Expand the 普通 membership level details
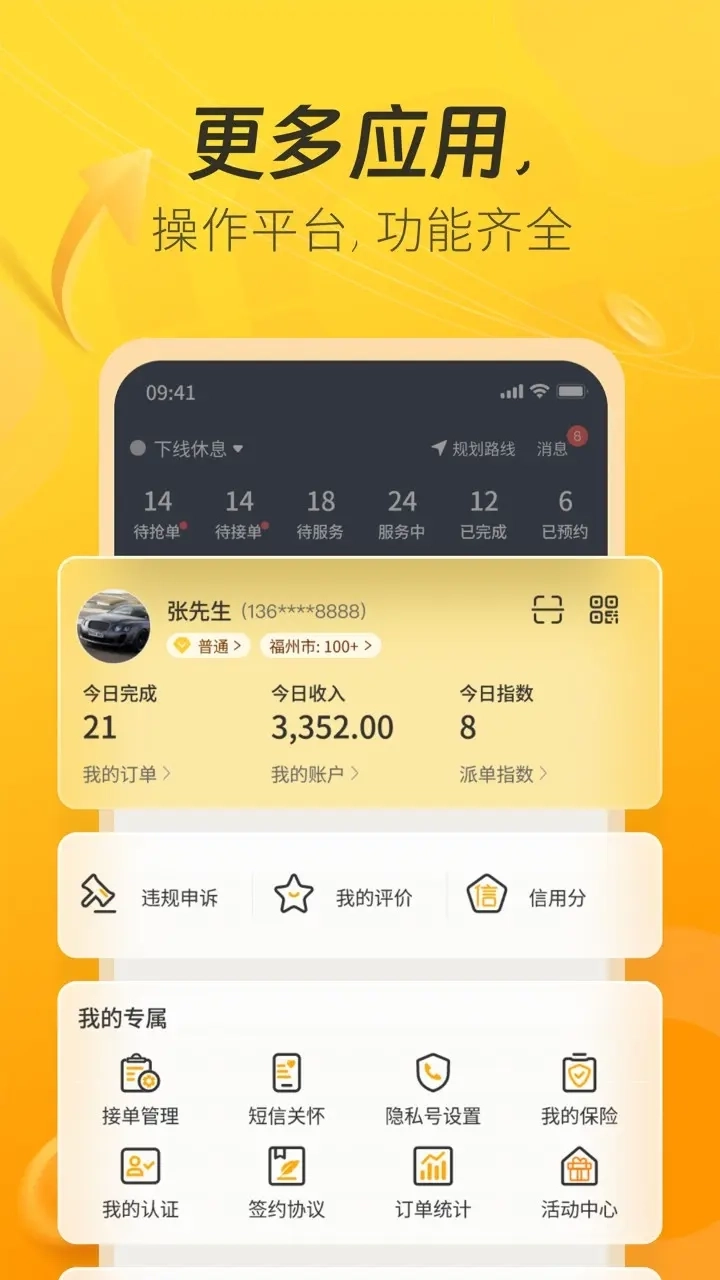This screenshot has width=720, height=1280. 206,647
